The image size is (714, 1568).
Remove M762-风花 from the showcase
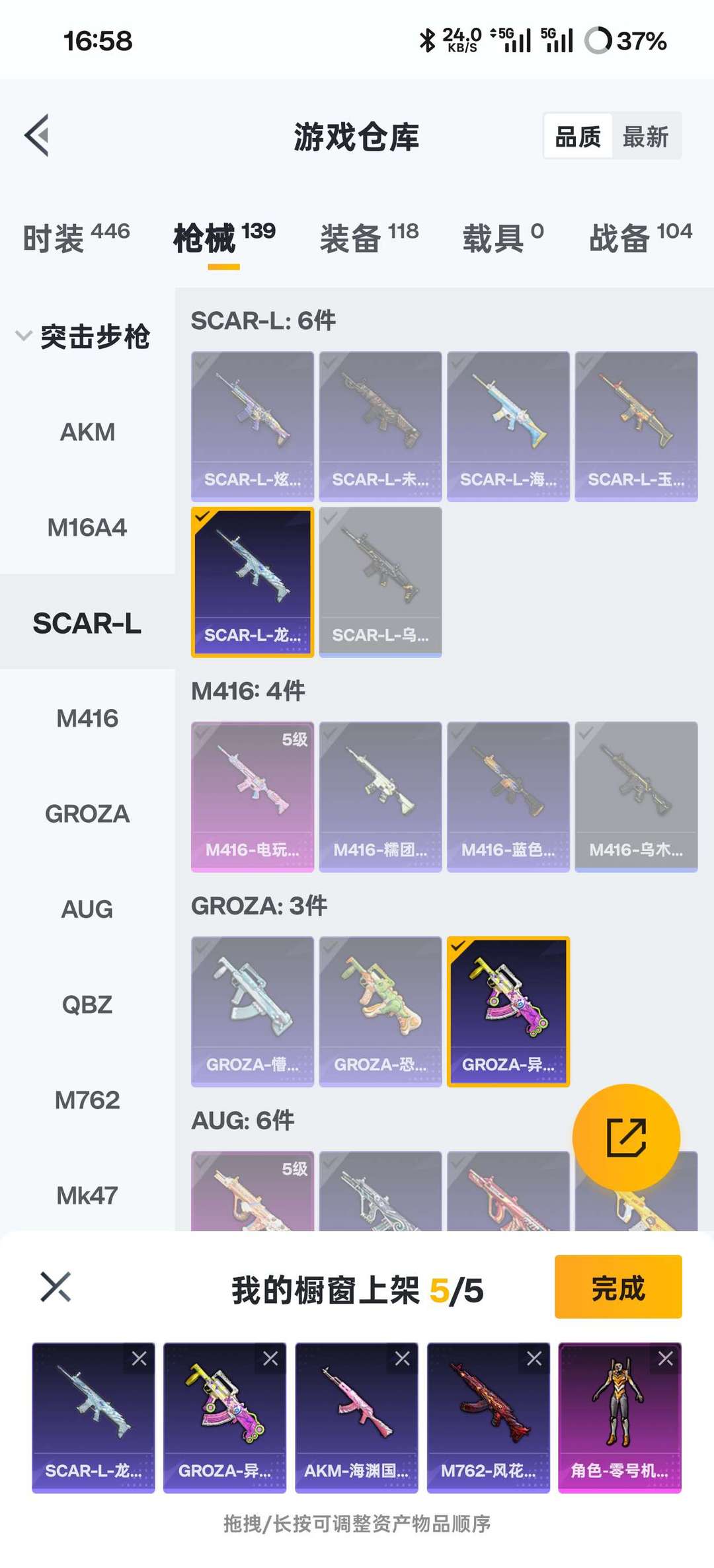[x=534, y=1359]
